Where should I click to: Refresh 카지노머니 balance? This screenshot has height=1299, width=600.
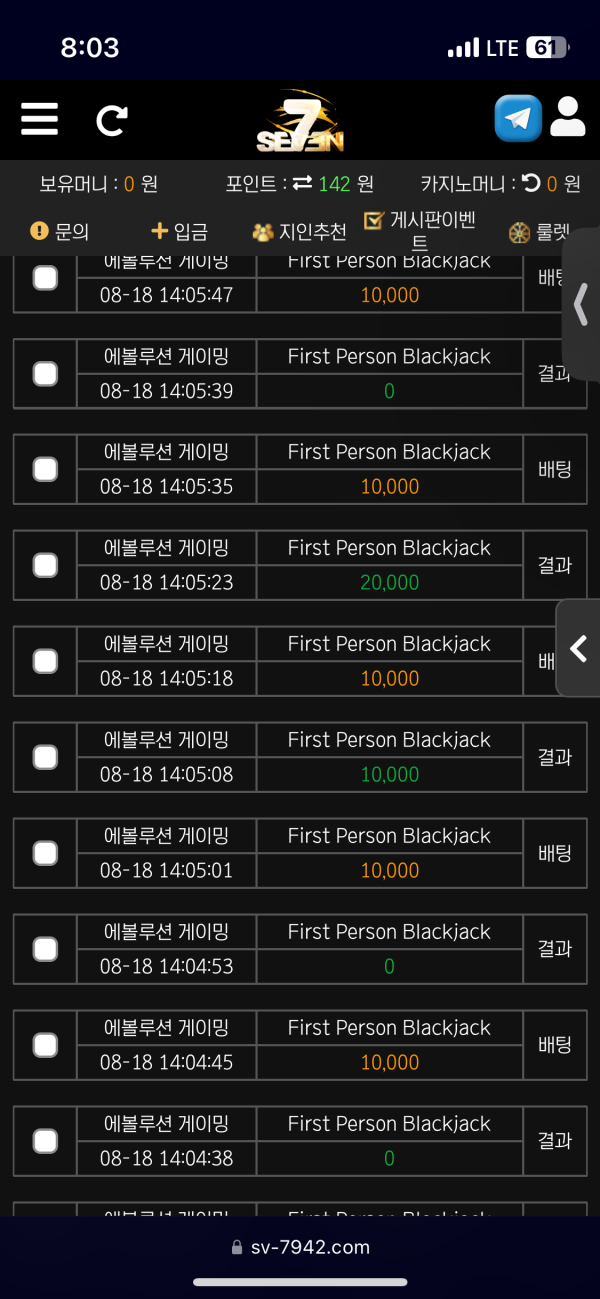coord(531,183)
